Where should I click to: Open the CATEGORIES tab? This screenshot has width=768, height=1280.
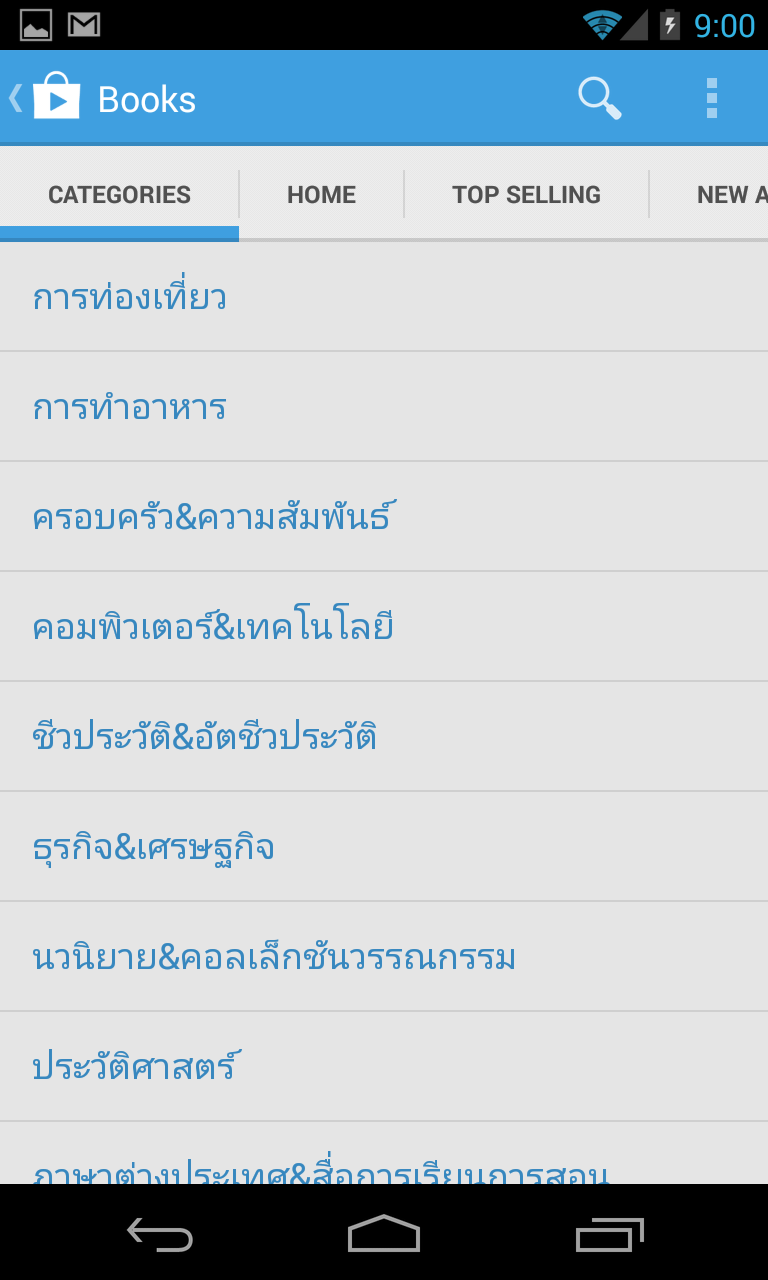(119, 194)
